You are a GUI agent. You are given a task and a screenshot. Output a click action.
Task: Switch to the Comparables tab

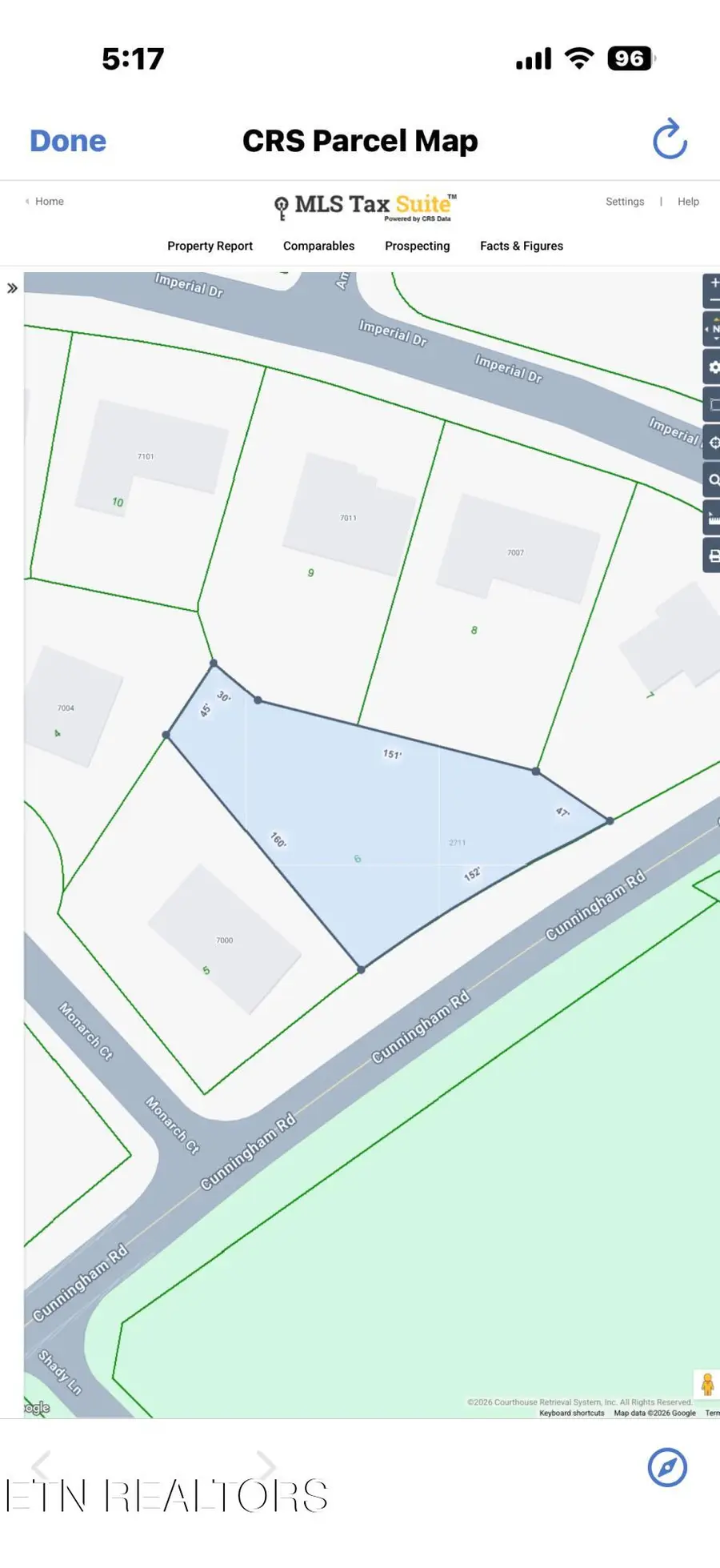tap(318, 246)
